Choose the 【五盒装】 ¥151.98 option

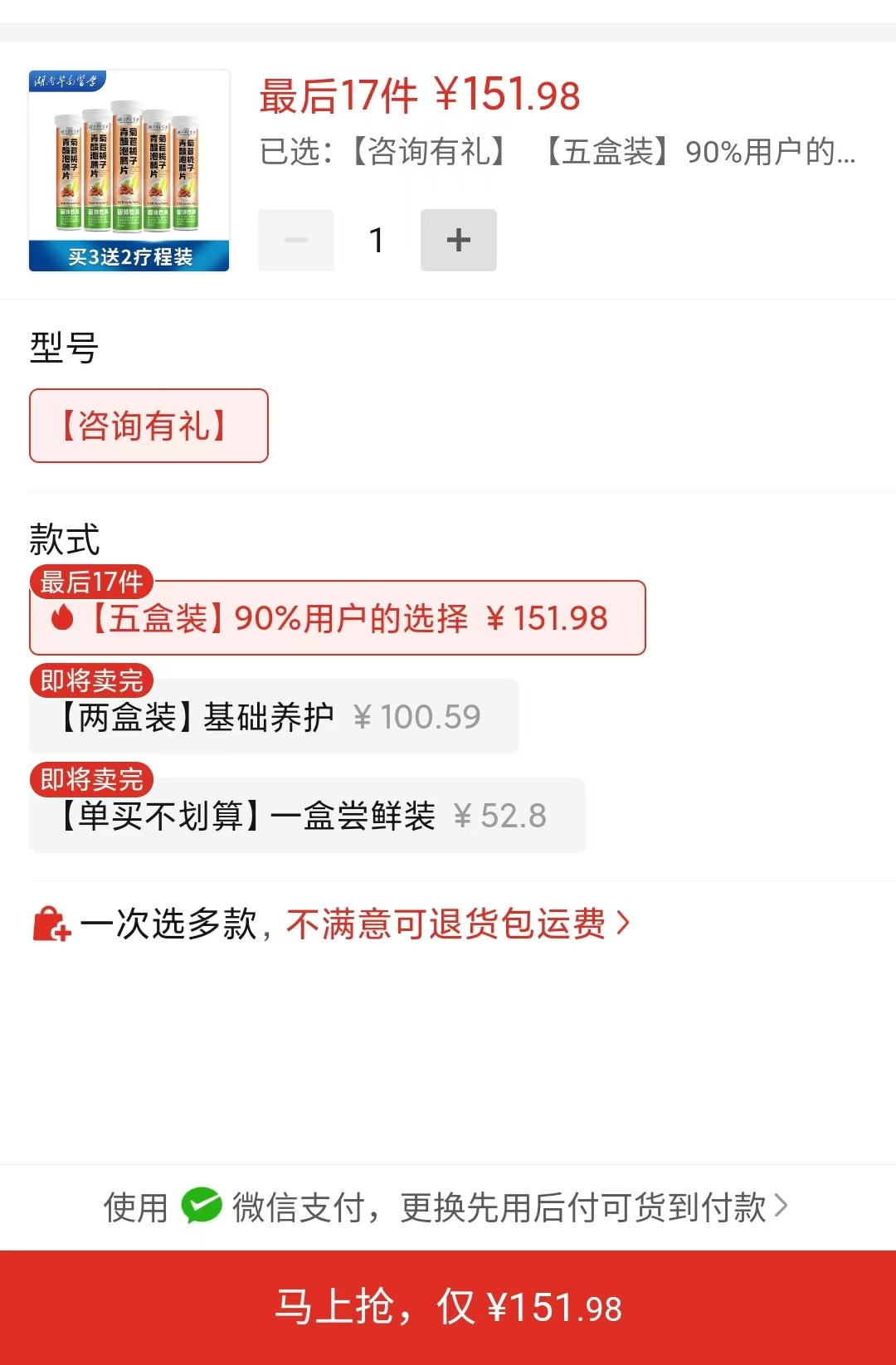click(337, 618)
